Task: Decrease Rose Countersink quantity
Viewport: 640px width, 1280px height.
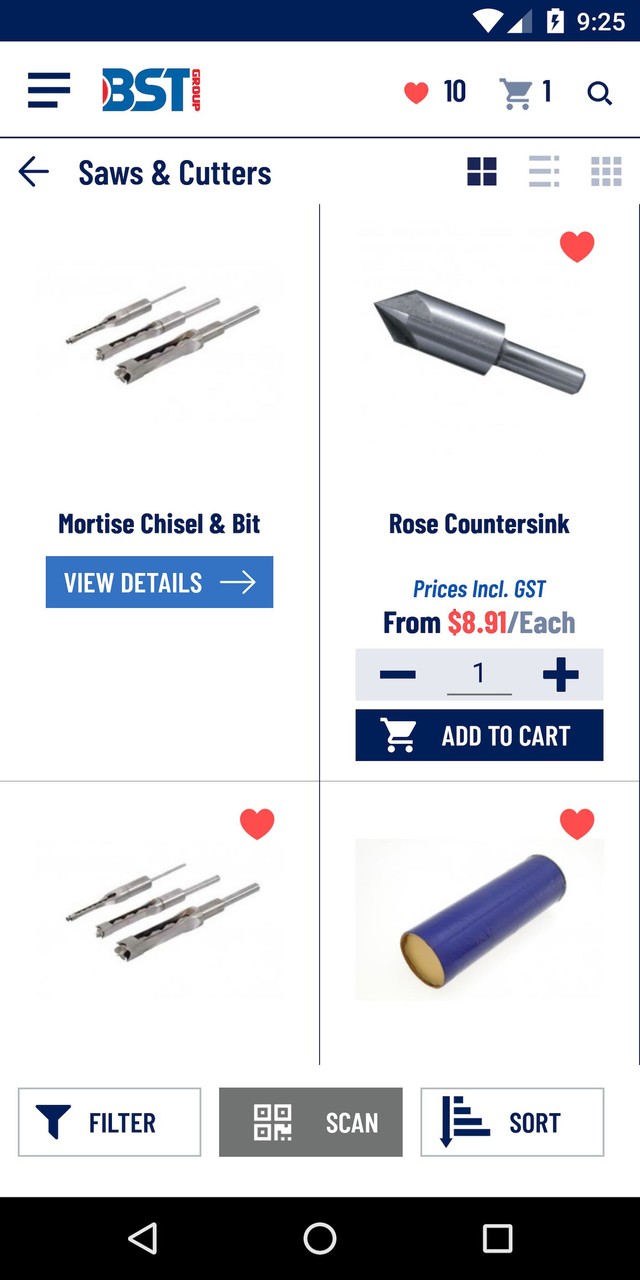Action: [397, 675]
